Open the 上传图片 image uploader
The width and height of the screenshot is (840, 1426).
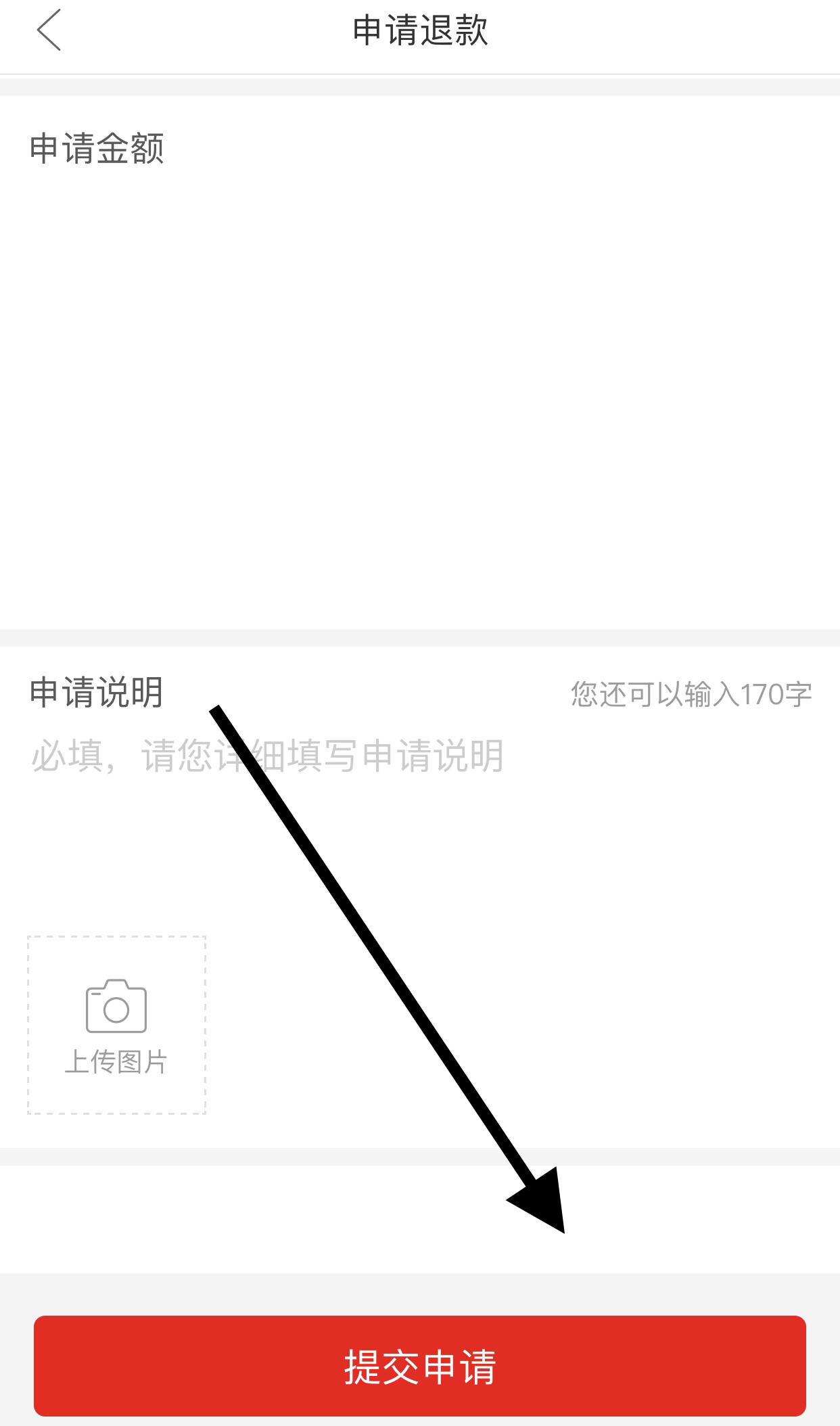pos(116,1025)
